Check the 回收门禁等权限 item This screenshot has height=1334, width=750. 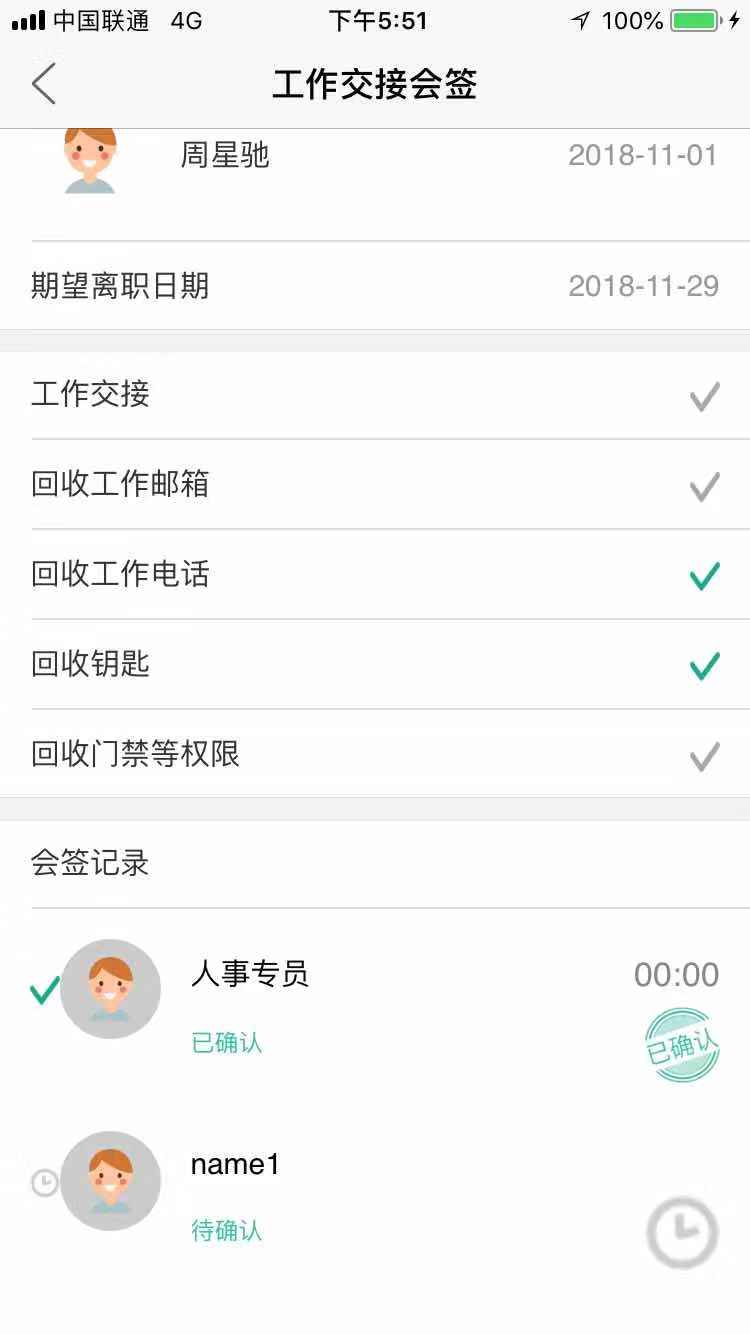tap(704, 756)
